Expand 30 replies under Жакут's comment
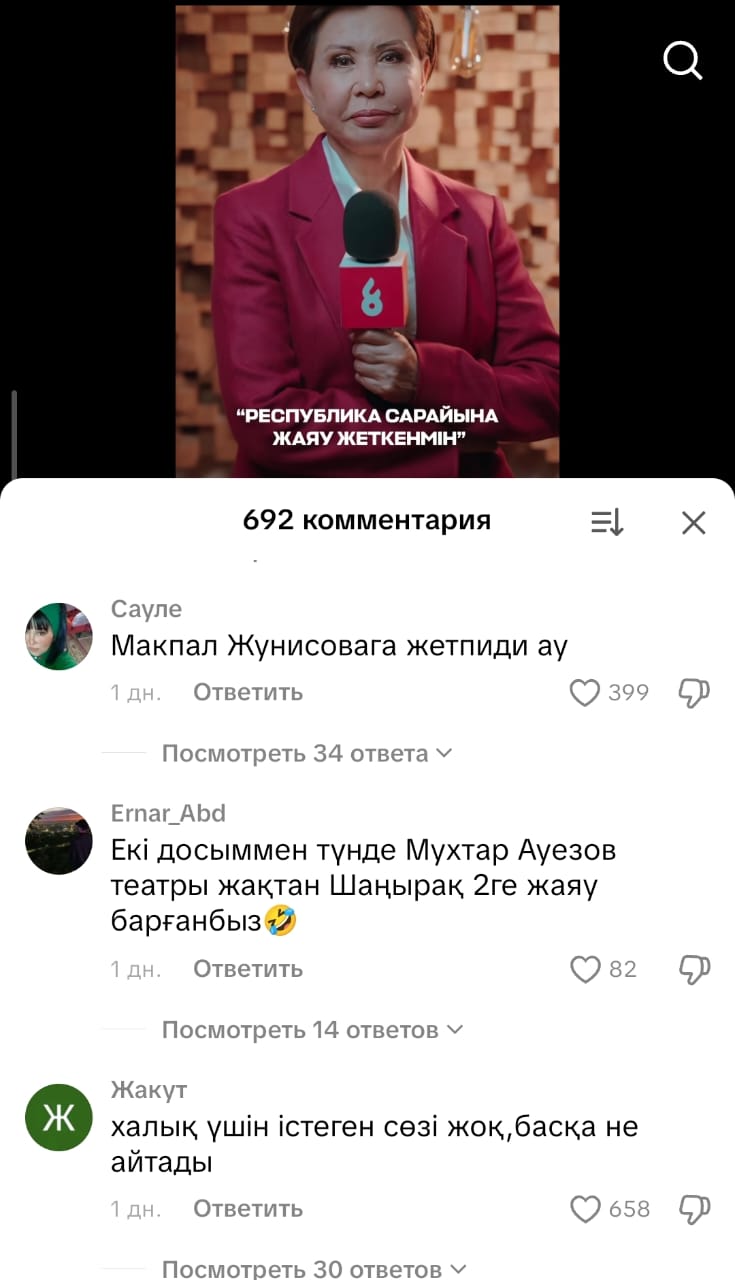This screenshot has width=735, height=1280. [x=311, y=1269]
